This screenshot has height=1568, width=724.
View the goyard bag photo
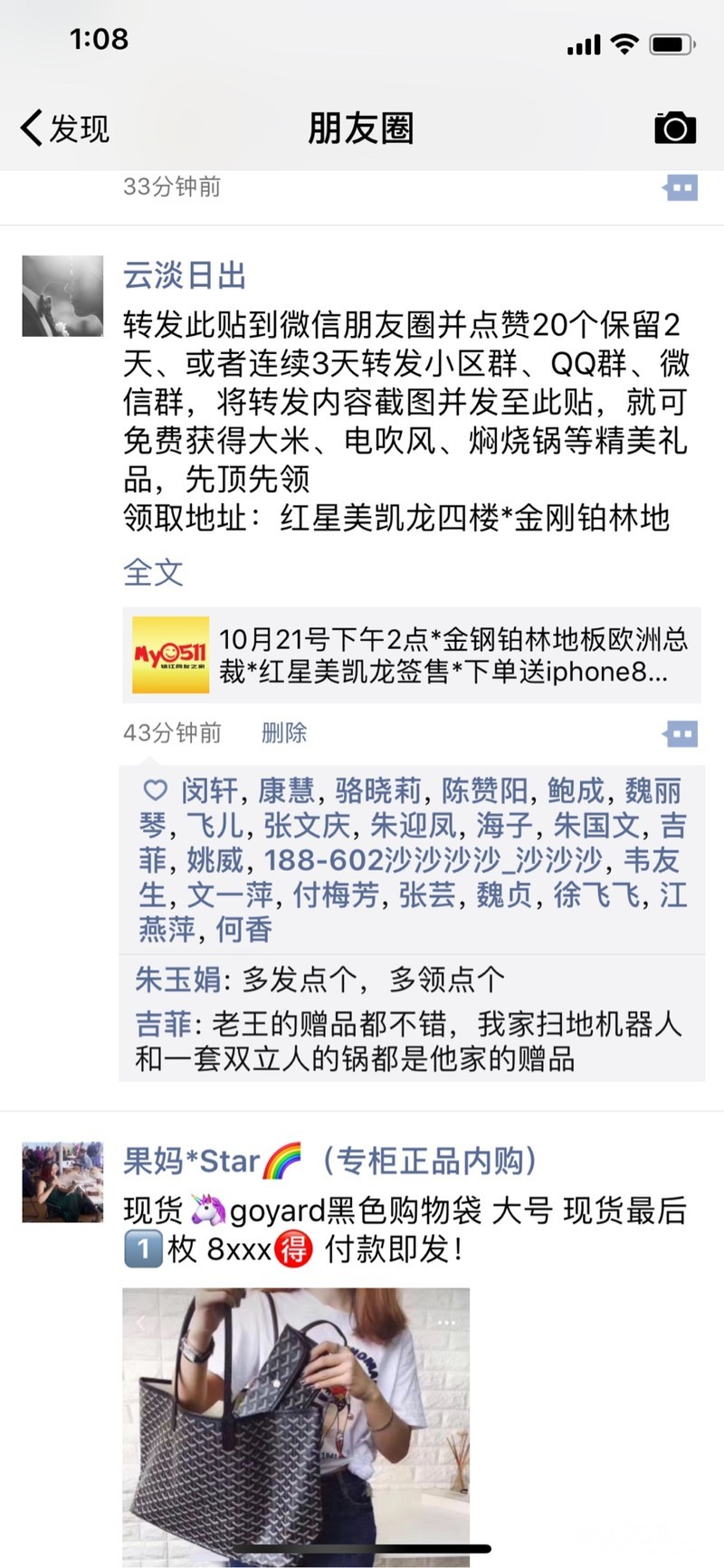(296, 1426)
